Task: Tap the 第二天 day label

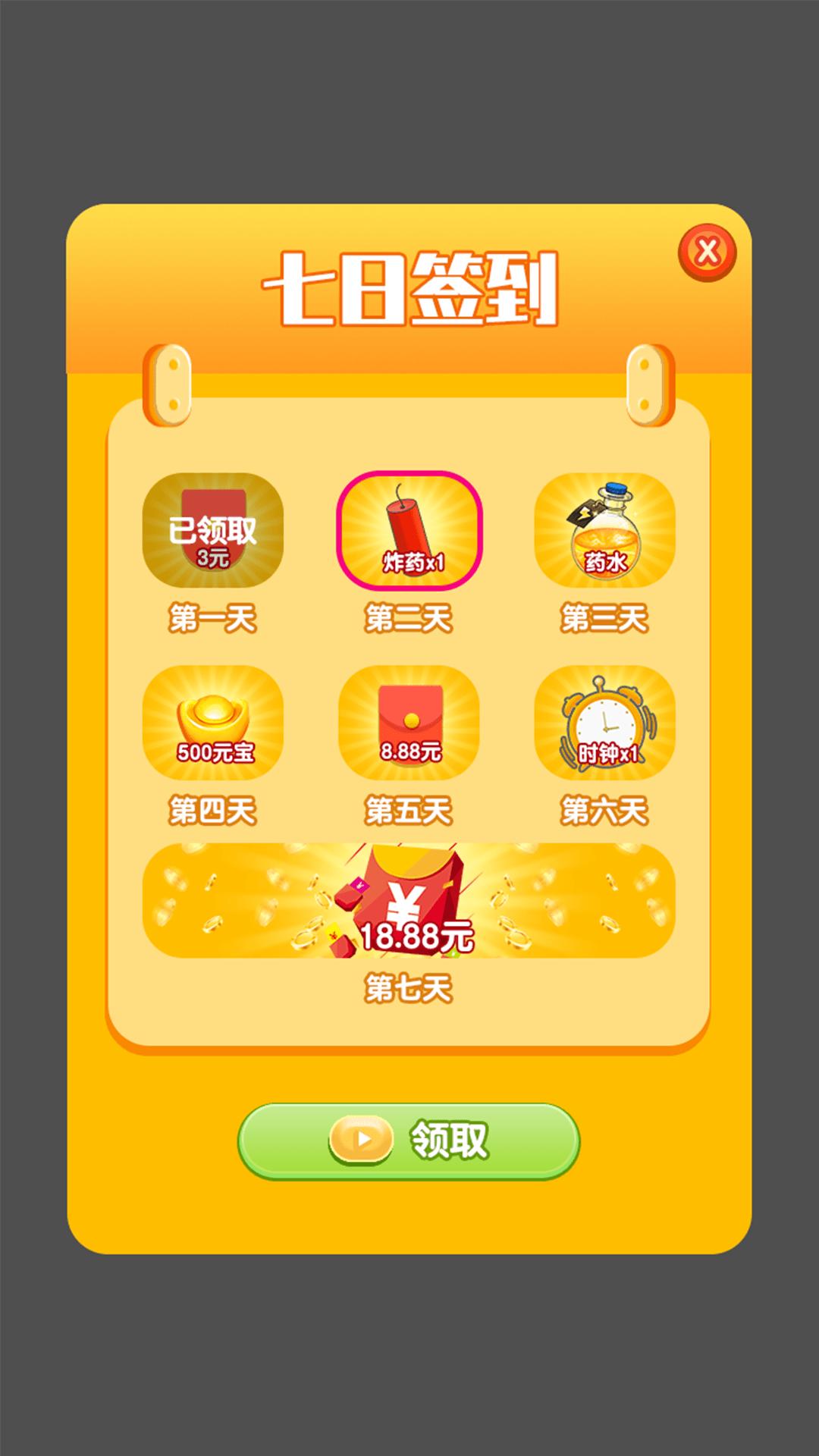Action: pyautogui.click(x=409, y=618)
